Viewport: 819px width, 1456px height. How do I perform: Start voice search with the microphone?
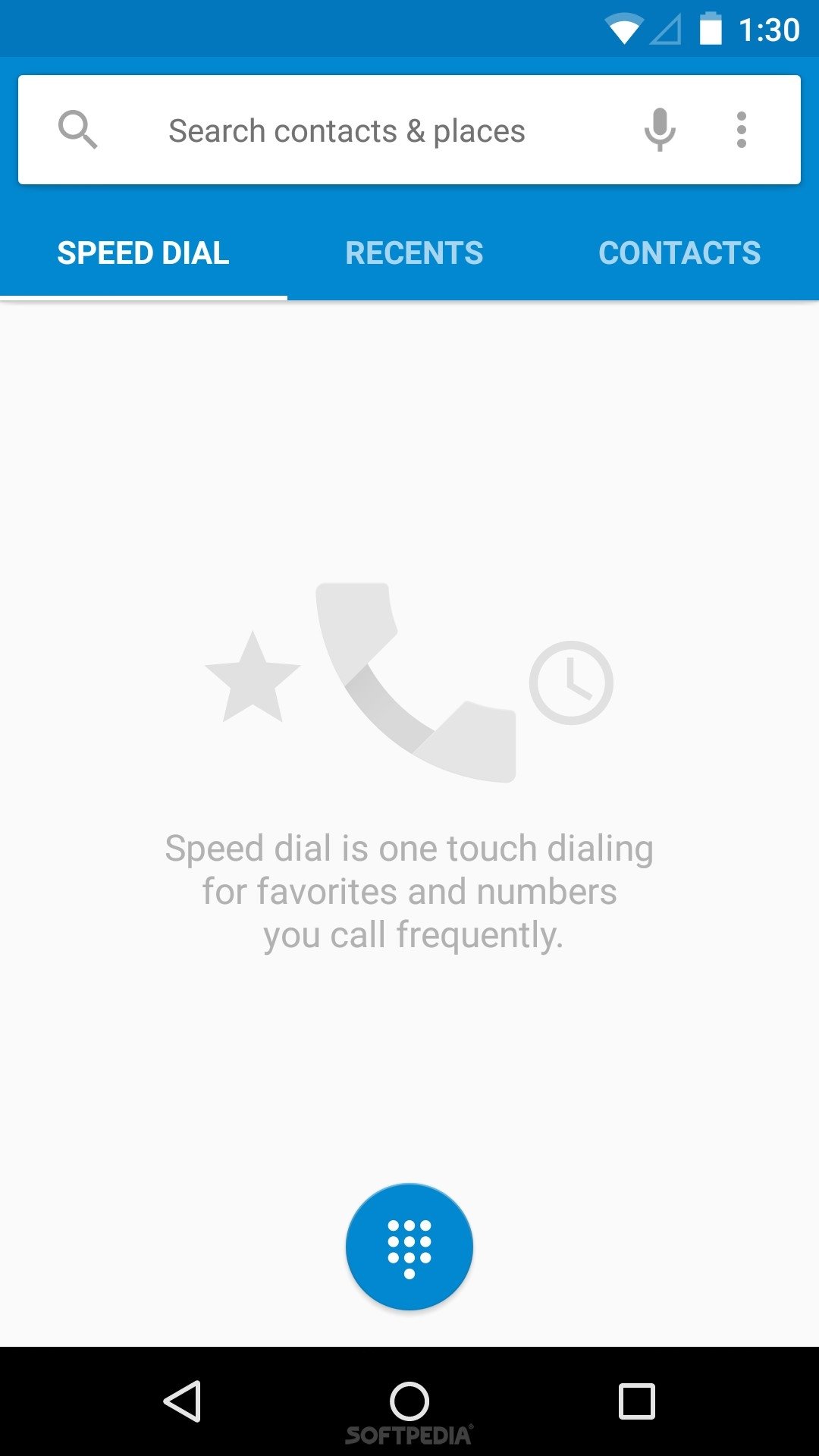[x=660, y=130]
